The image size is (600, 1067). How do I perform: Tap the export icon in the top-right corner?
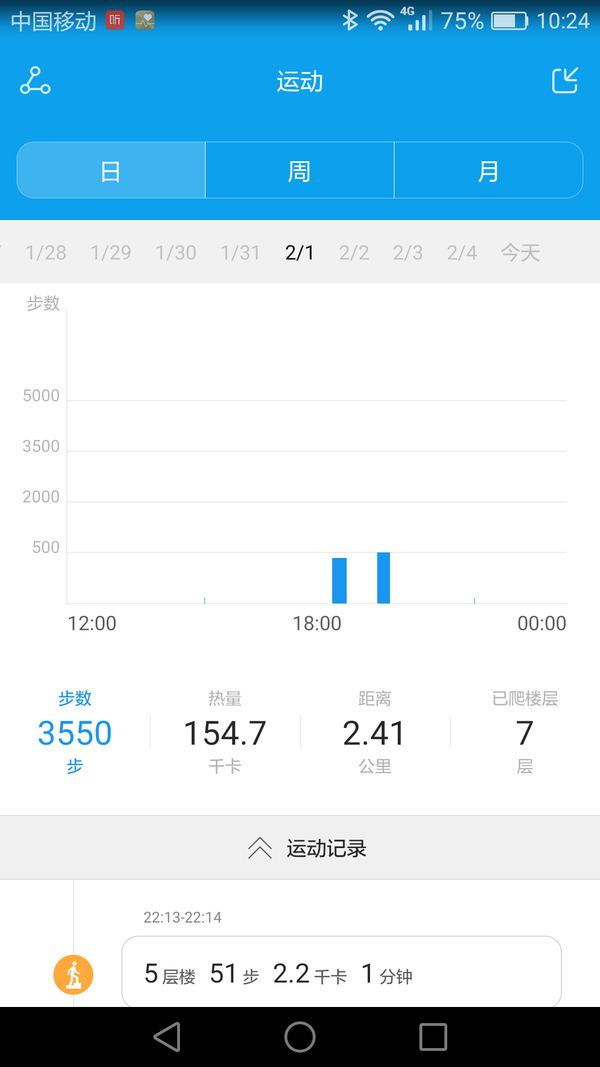(x=565, y=80)
